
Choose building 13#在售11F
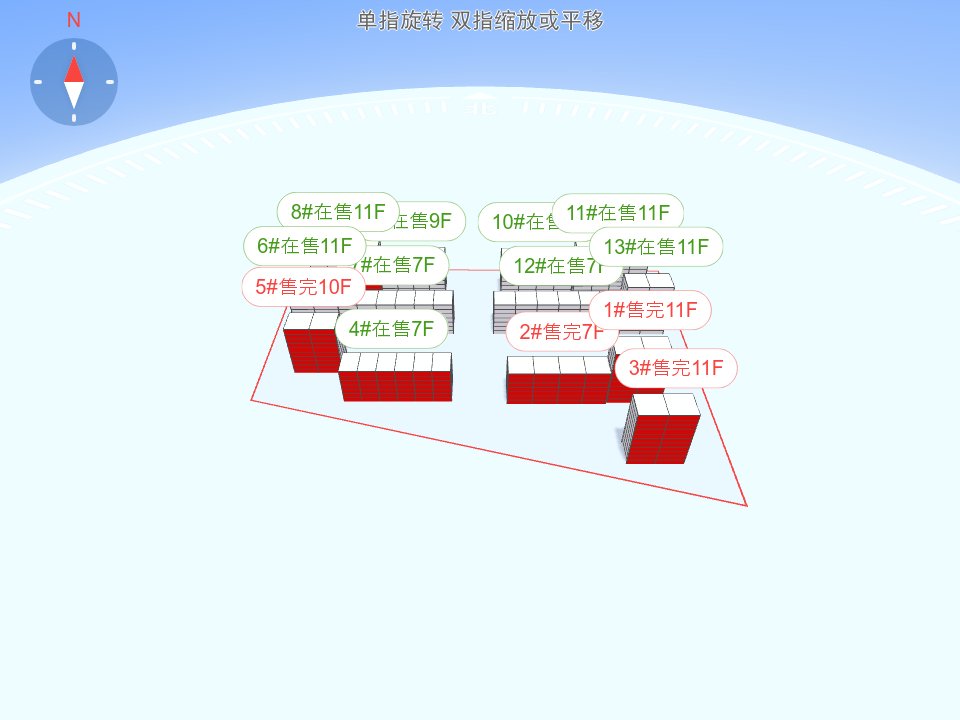point(656,247)
